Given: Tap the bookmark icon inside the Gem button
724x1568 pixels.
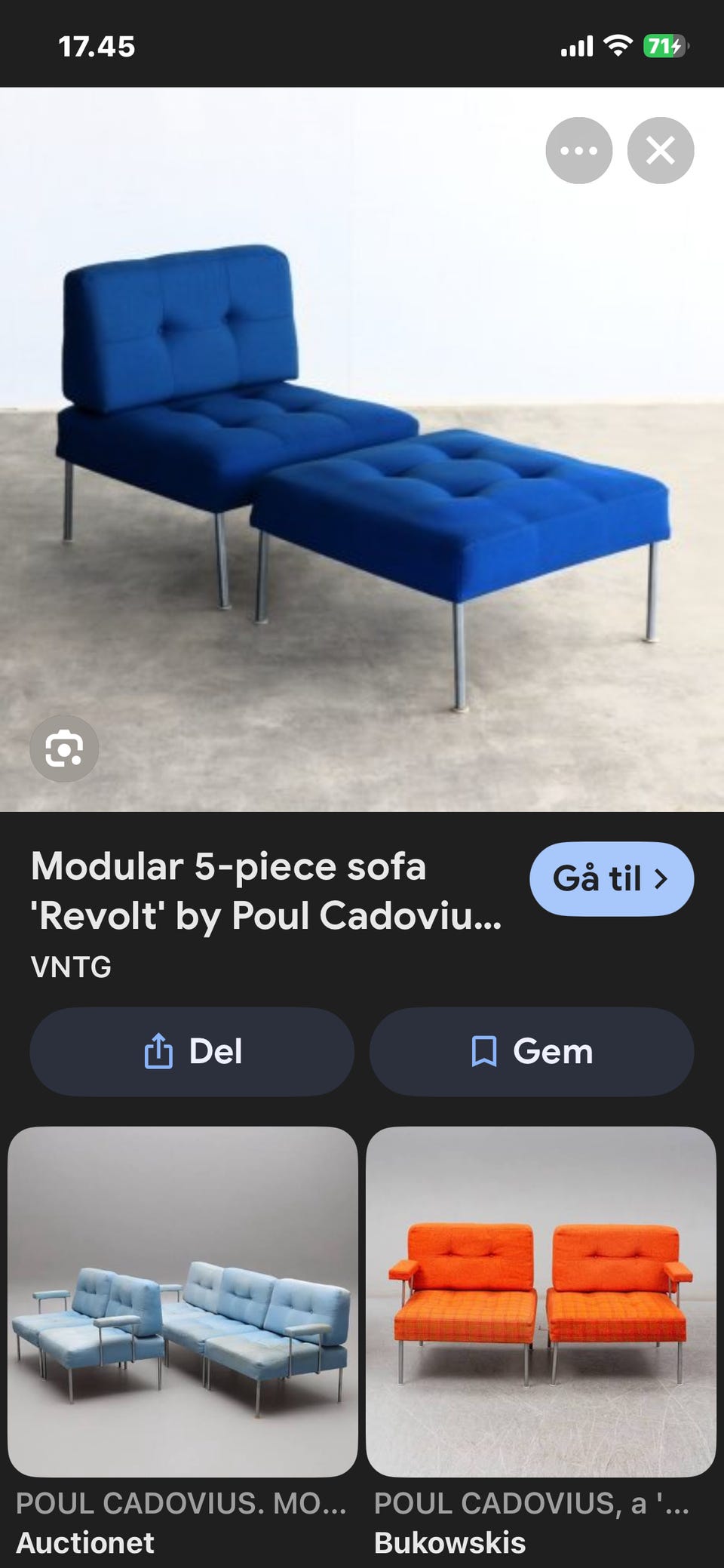Looking at the screenshot, I should (485, 1050).
